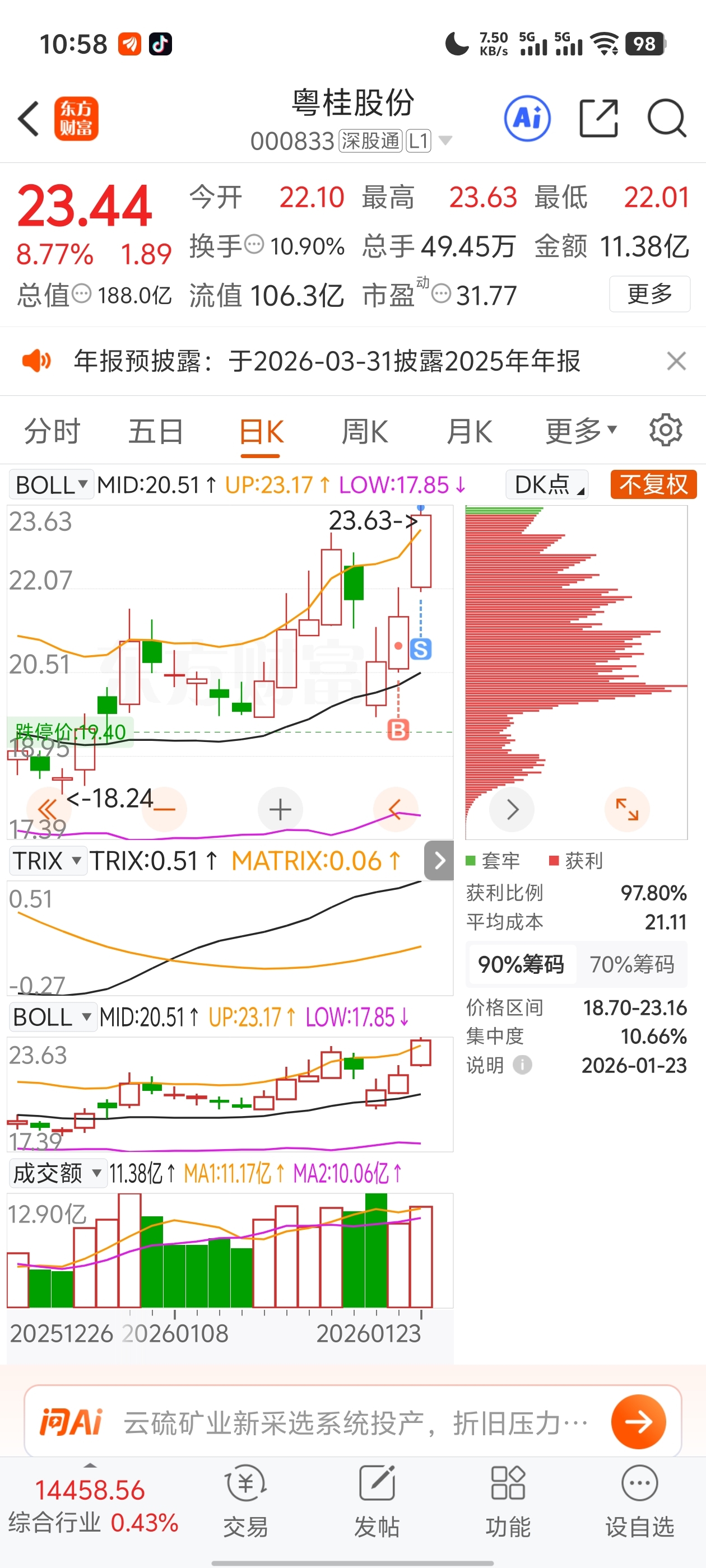Open chart settings gear
Screen dimensions: 706x1568
pyautogui.click(x=666, y=430)
